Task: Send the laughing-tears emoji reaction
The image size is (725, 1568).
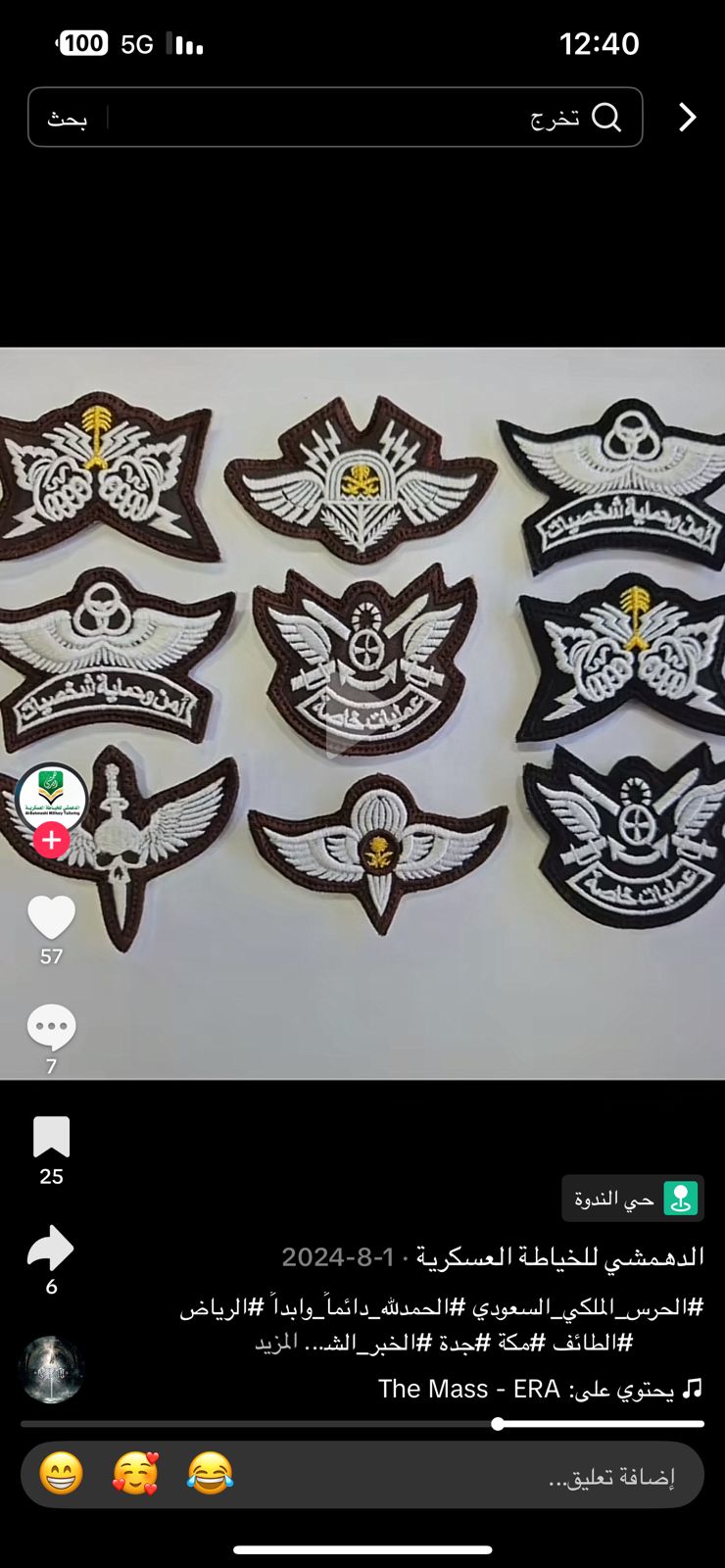Action: [x=210, y=1474]
